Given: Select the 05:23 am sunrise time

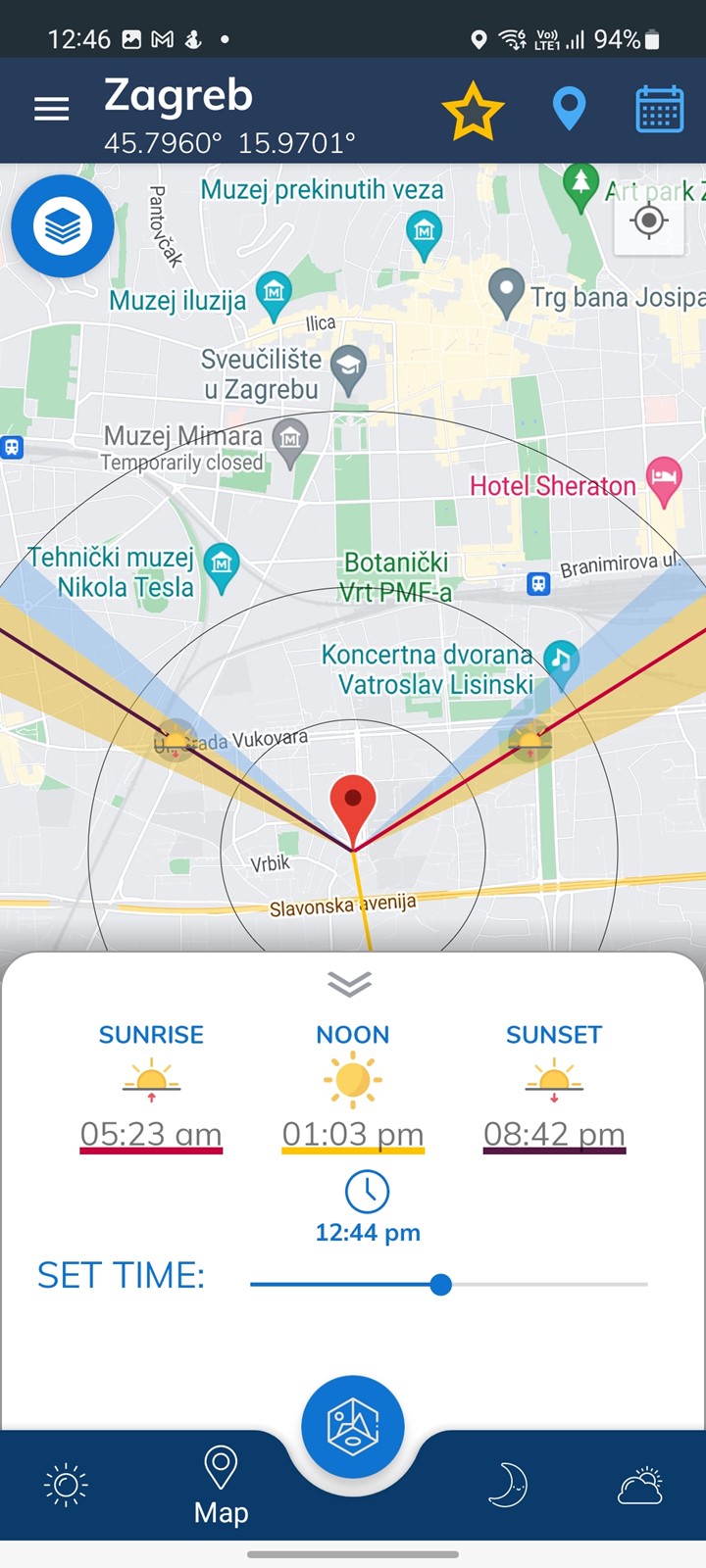Looking at the screenshot, I should point(151,1135).
